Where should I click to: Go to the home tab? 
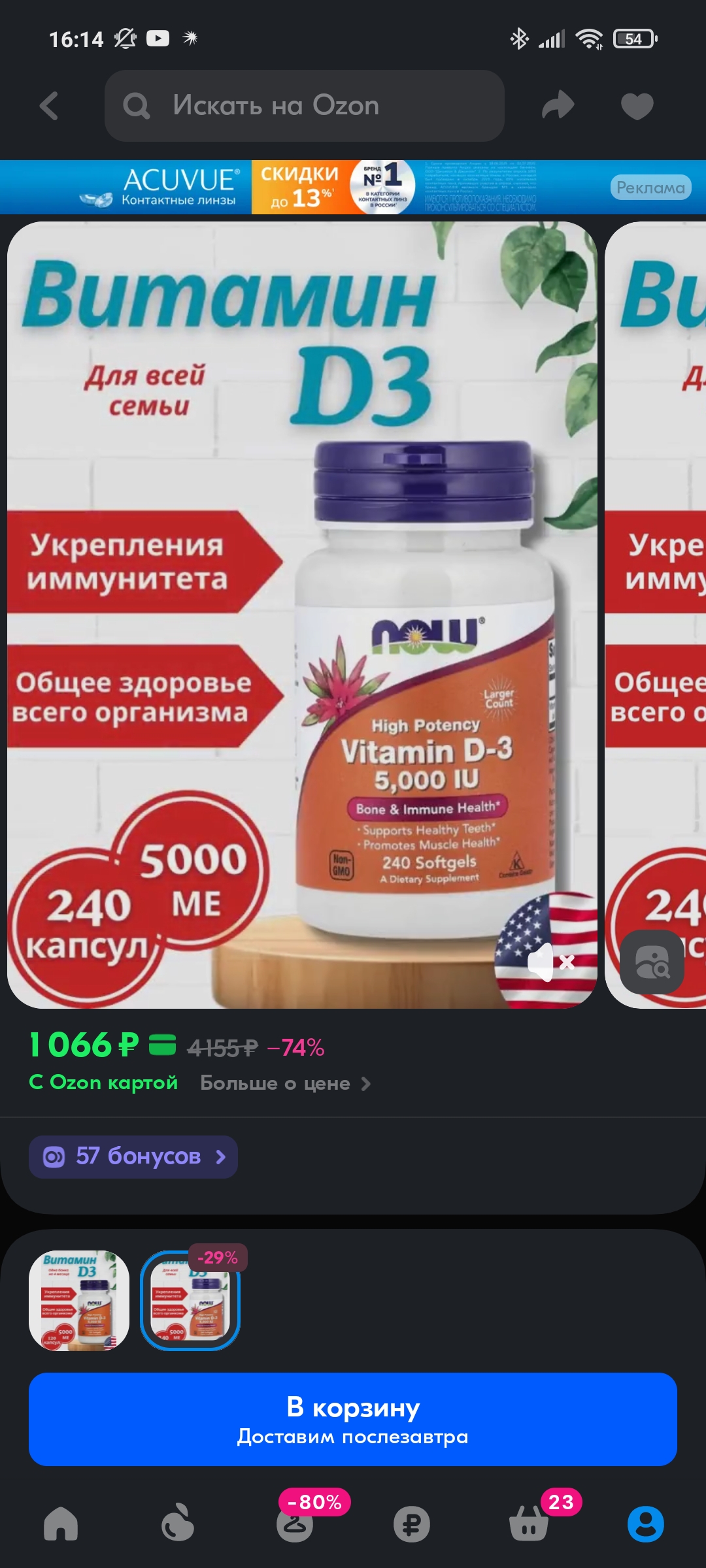point(61,1524)
